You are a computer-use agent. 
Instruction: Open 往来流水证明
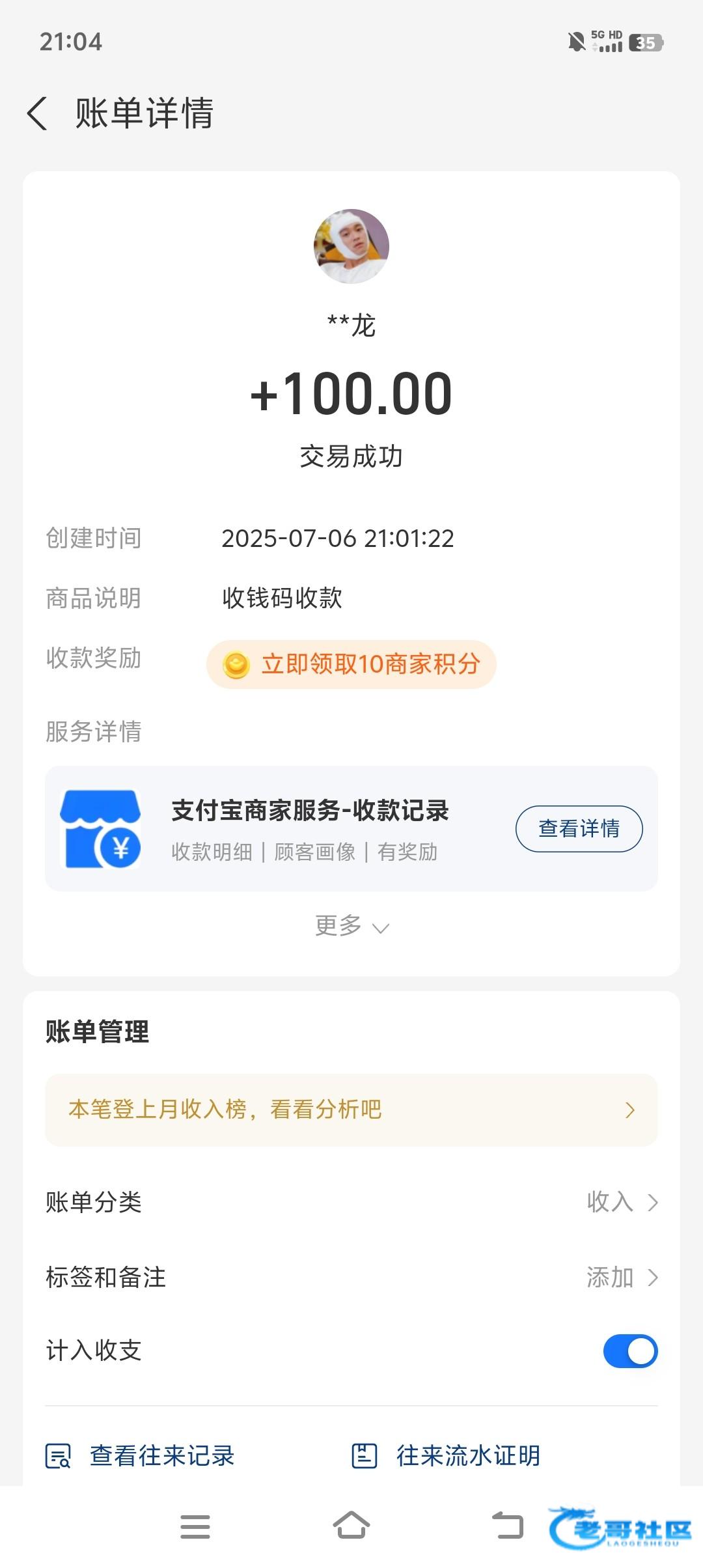click(447, 1456)
